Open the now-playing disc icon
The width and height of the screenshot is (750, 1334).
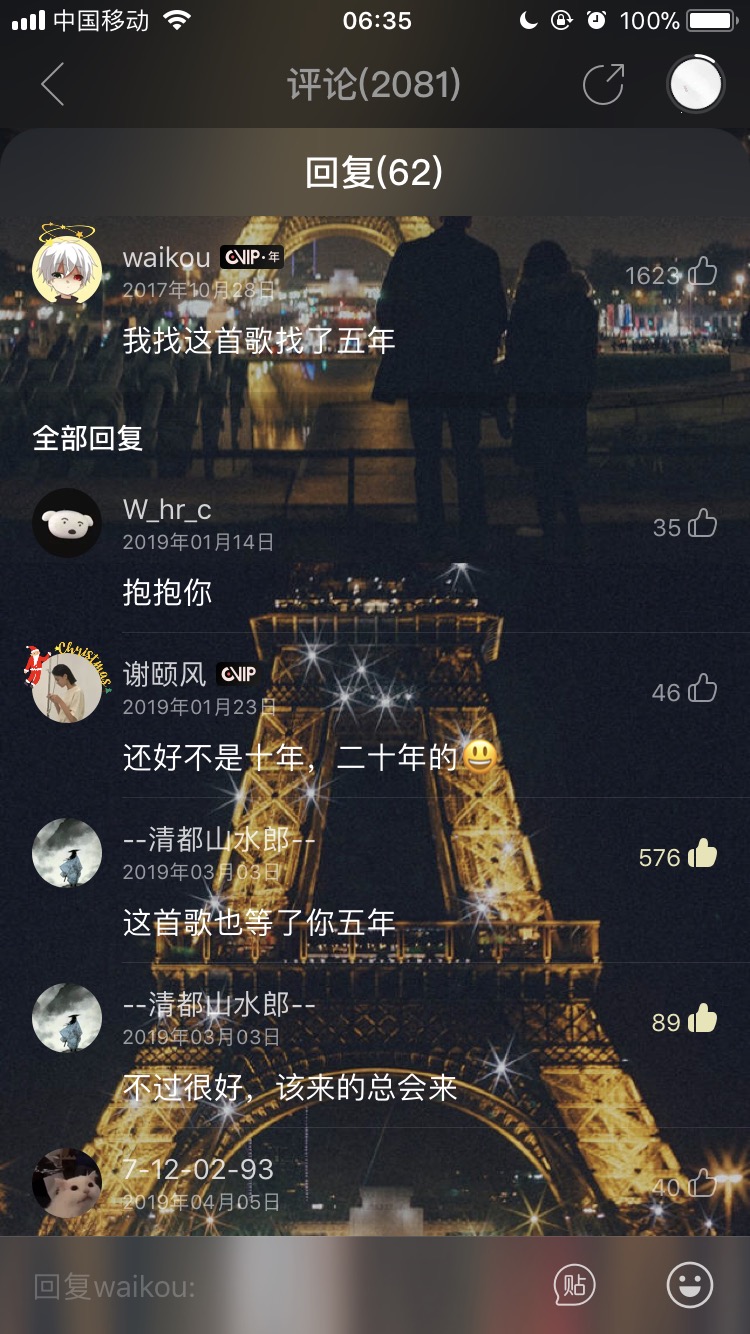tap(695, 84)
